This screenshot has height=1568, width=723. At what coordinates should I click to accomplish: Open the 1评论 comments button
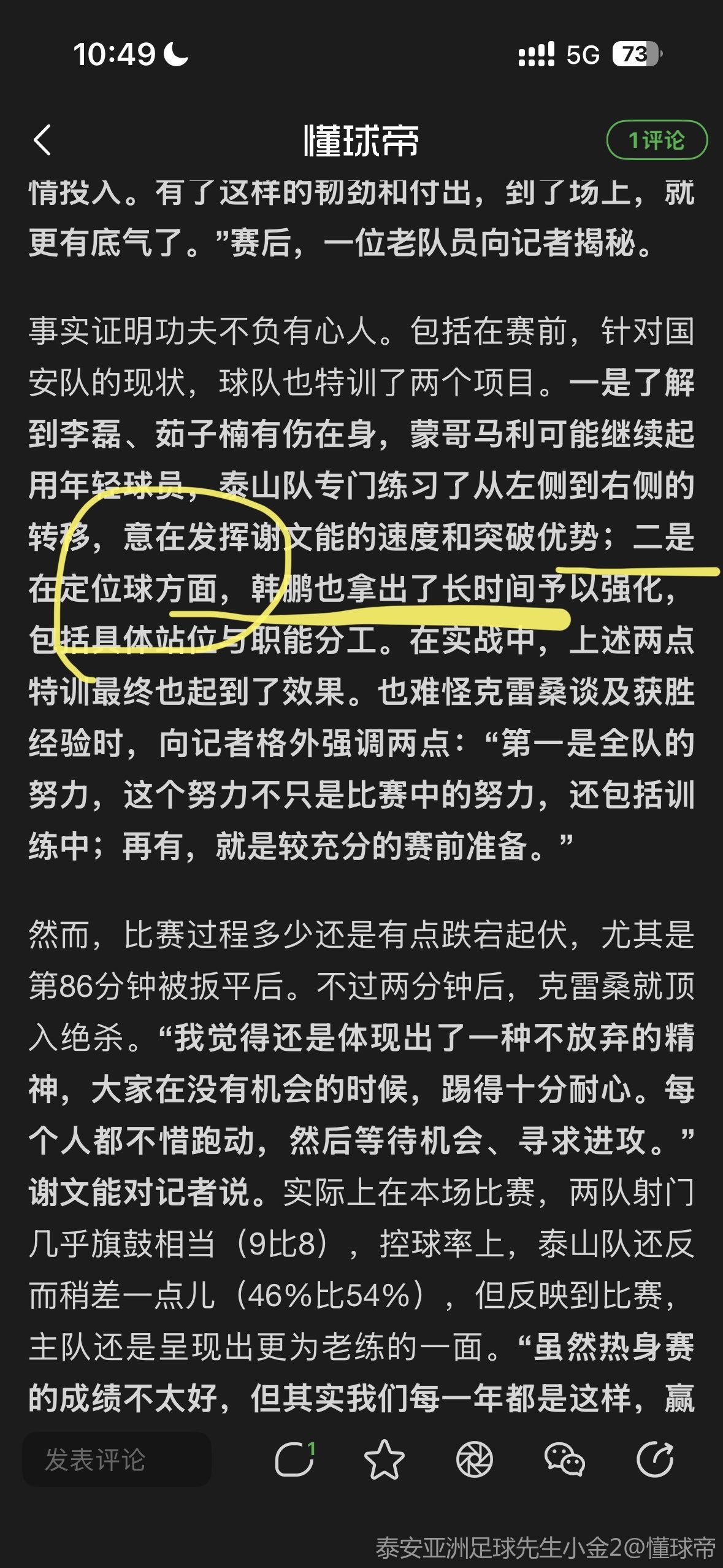(656, 140)
